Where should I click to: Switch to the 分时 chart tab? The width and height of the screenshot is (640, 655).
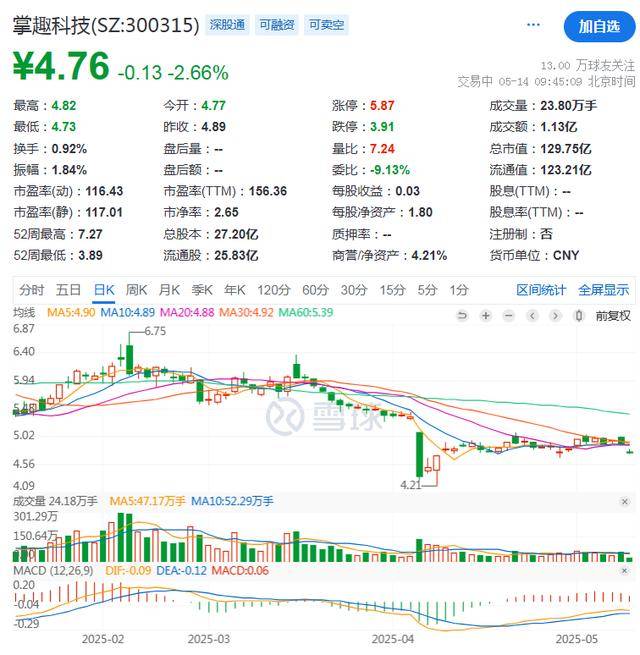point(31,290)
